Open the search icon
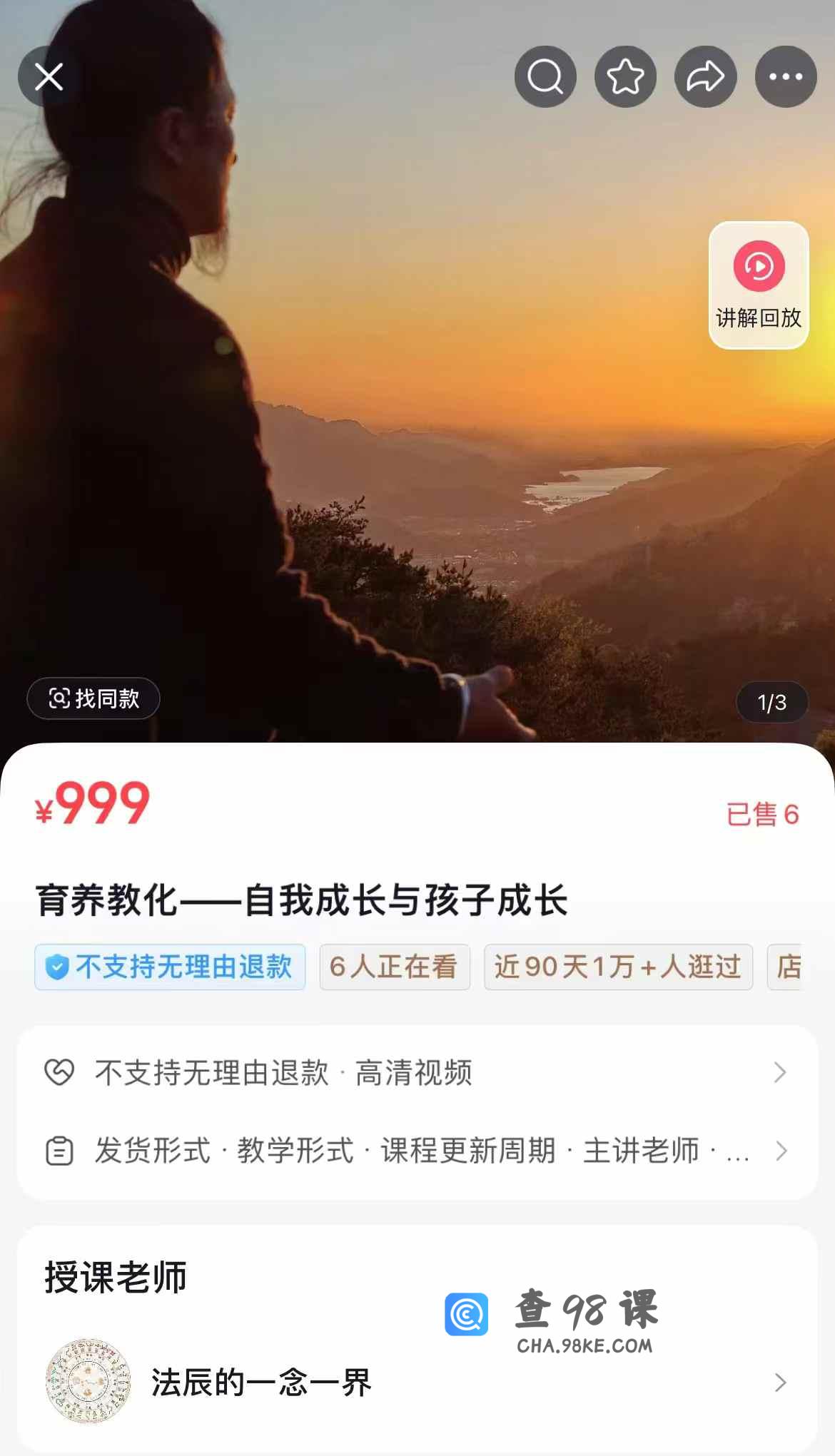Viewport: 835px width, 1456px height. pos(545,77)
